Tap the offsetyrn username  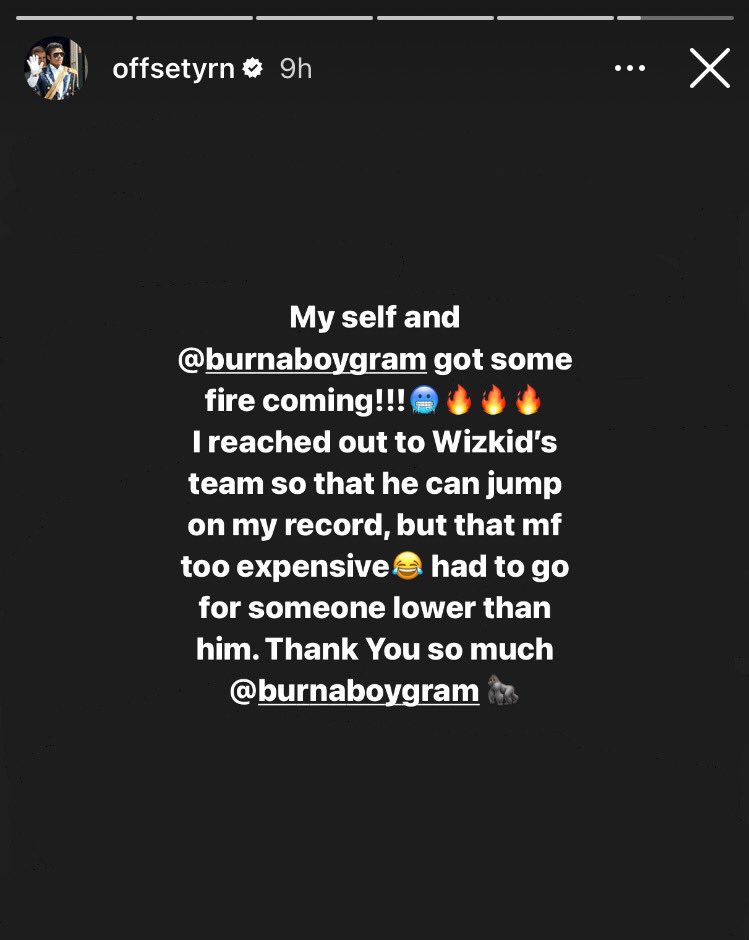coord(173,68)
